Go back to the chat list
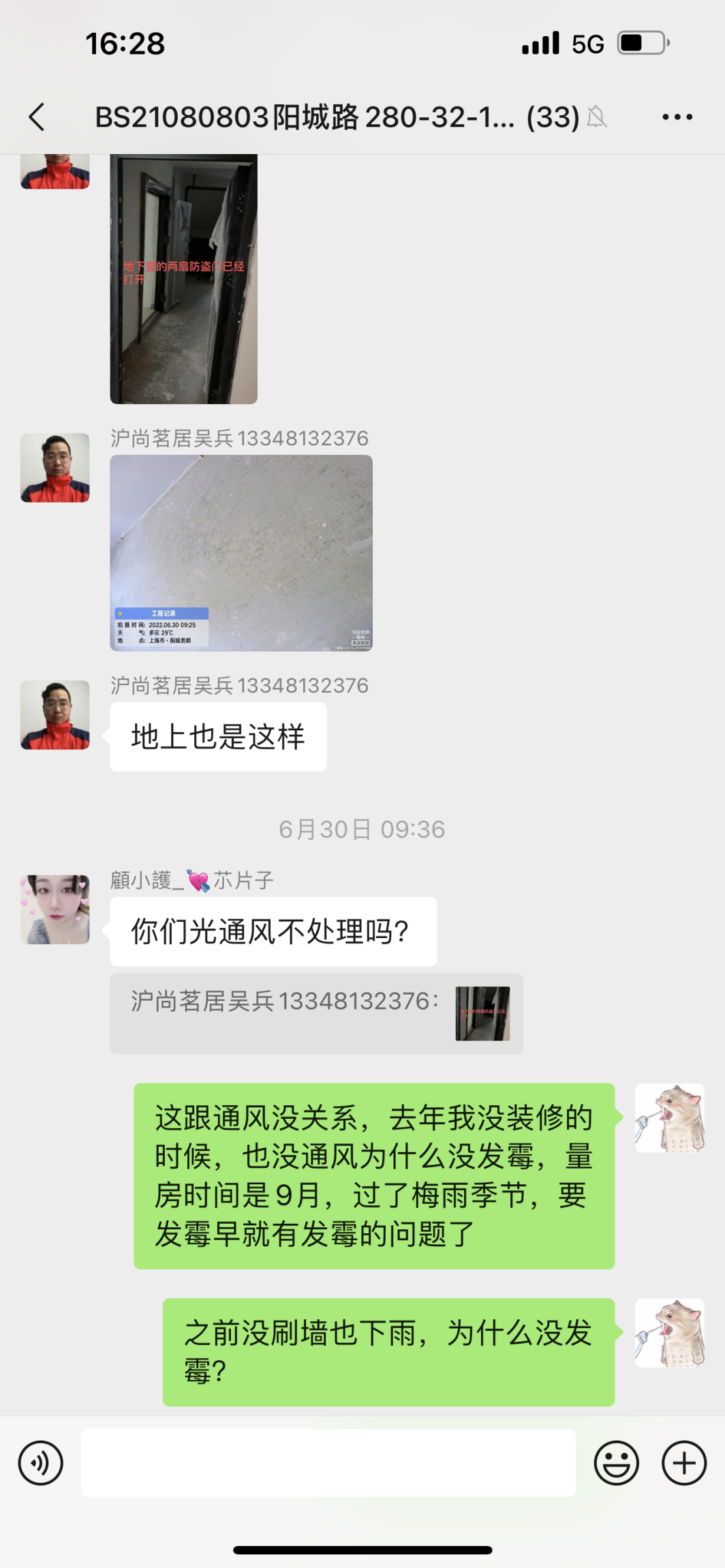Viewport: 725px width, 1568px height. click(37, 117)
